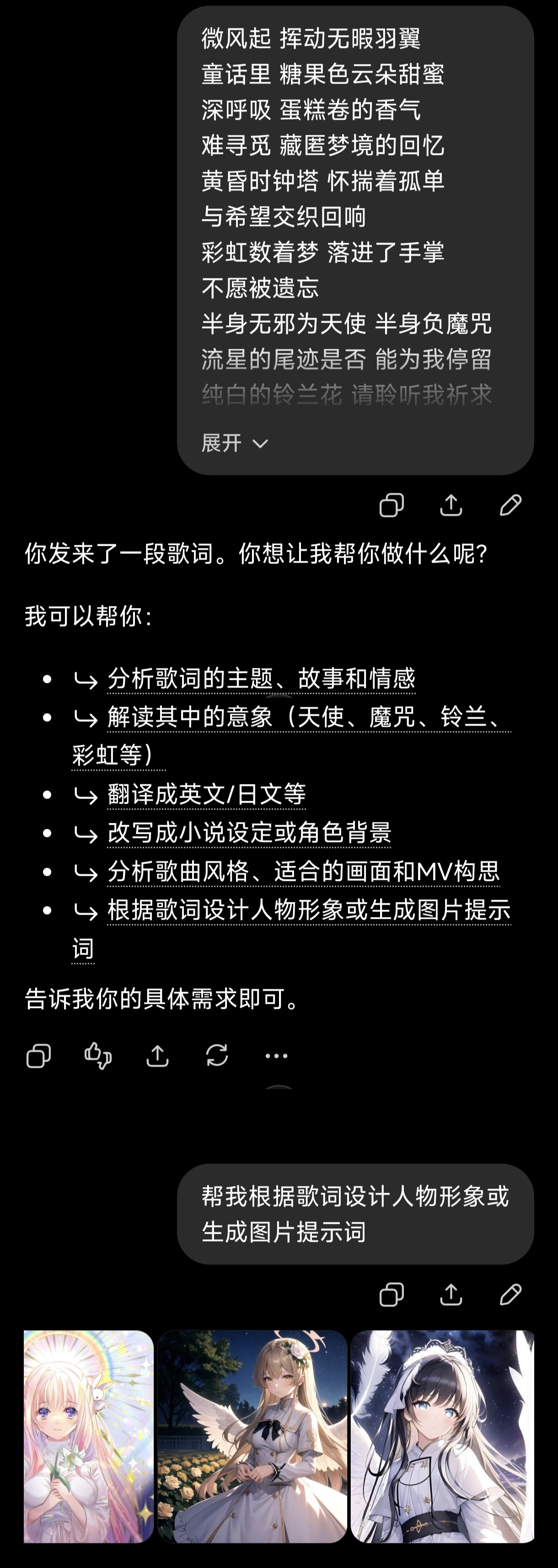Edit the lyrics message
The width and height of the screenshot is (558, 1568).
pos(510,505)
